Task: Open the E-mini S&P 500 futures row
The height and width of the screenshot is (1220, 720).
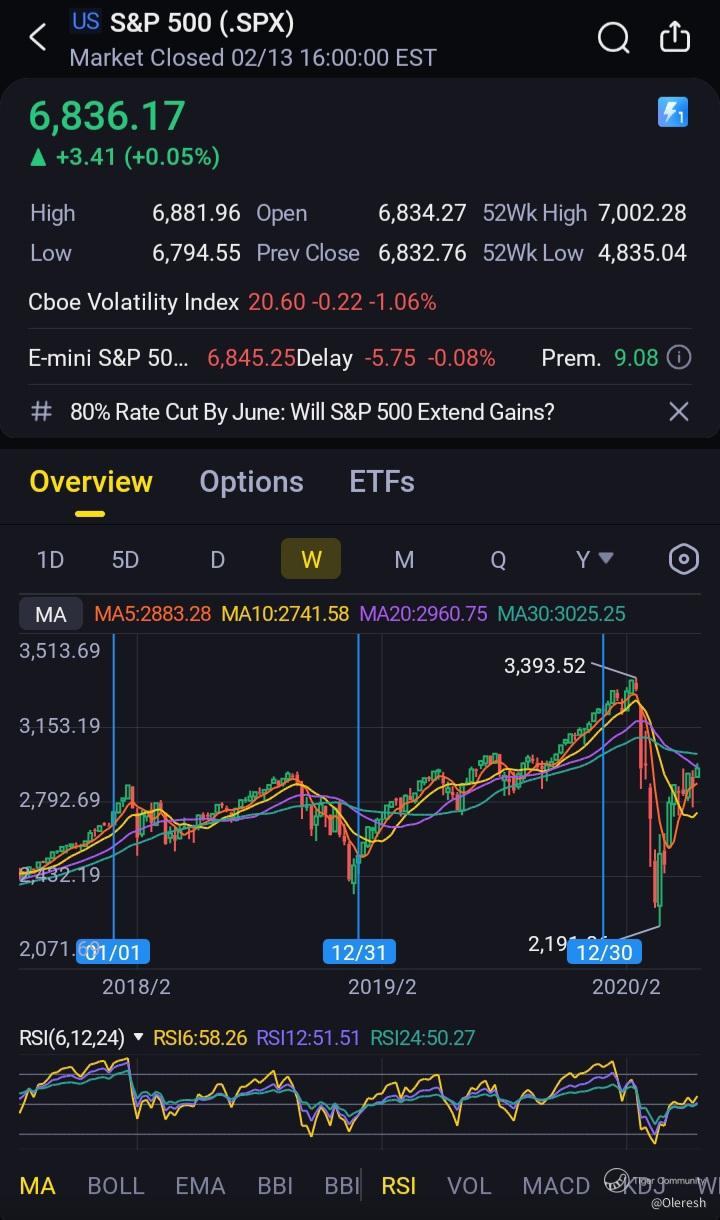Action: coord(360,358)
